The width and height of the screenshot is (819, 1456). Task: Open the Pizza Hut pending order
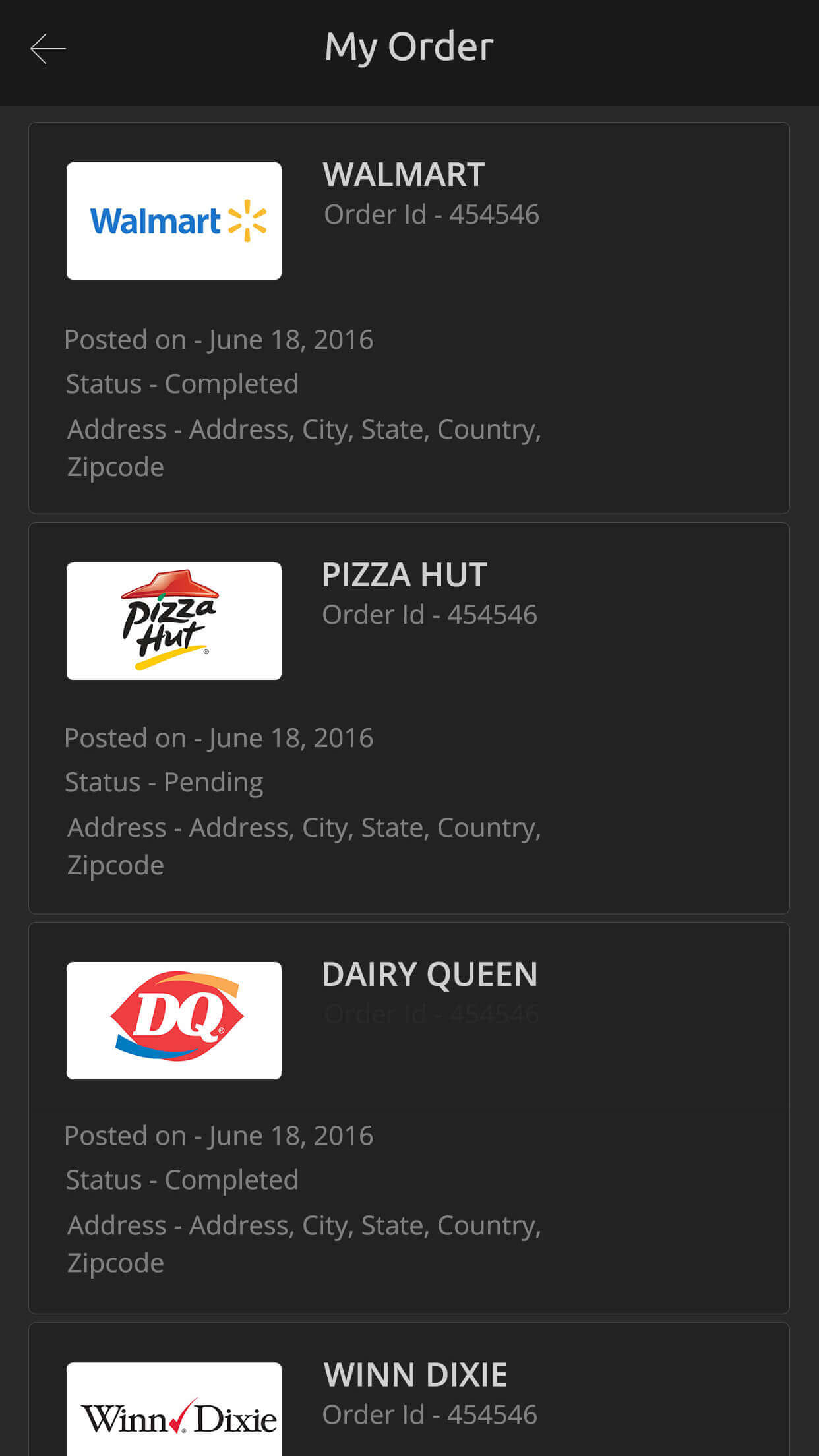pyautogui.click(x=409, y=718)
